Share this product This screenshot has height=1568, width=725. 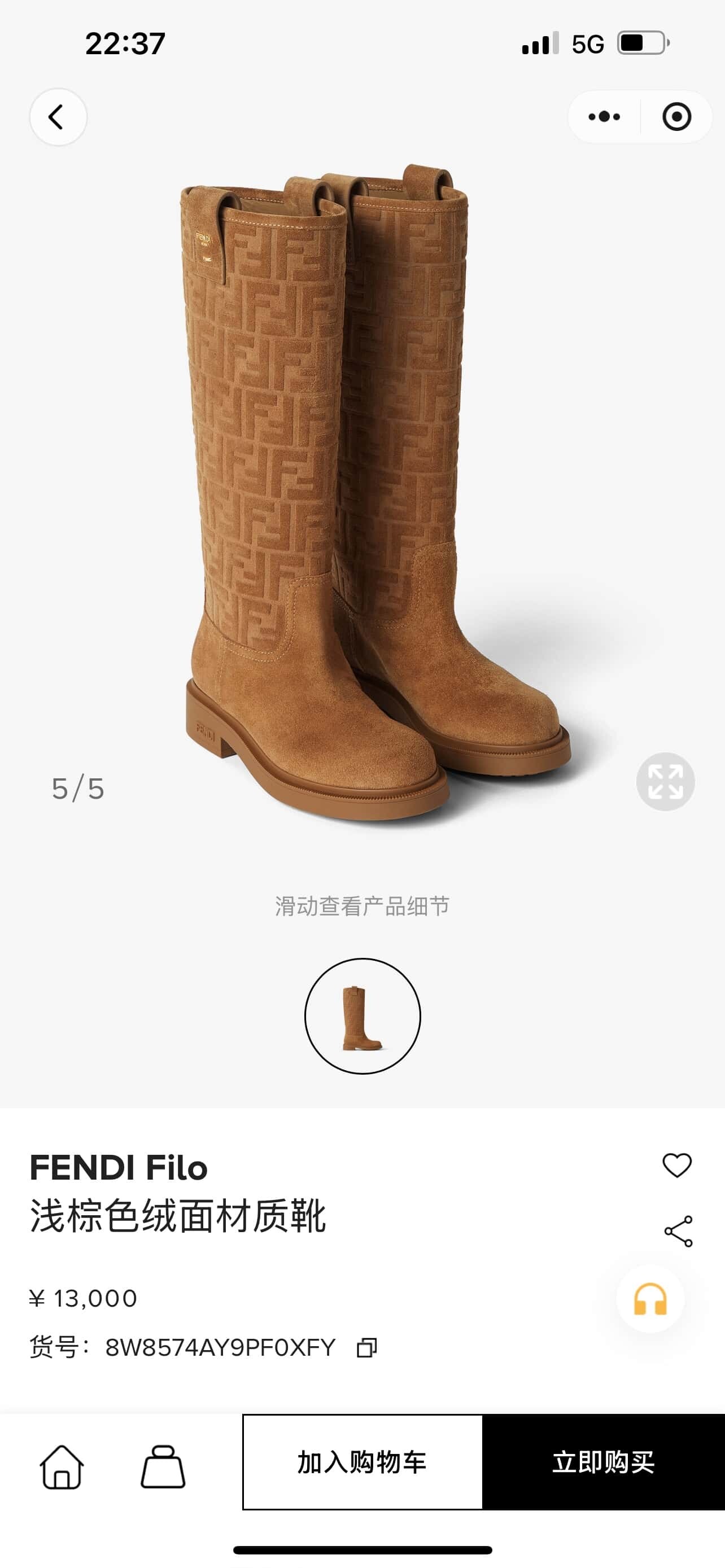678,1232
